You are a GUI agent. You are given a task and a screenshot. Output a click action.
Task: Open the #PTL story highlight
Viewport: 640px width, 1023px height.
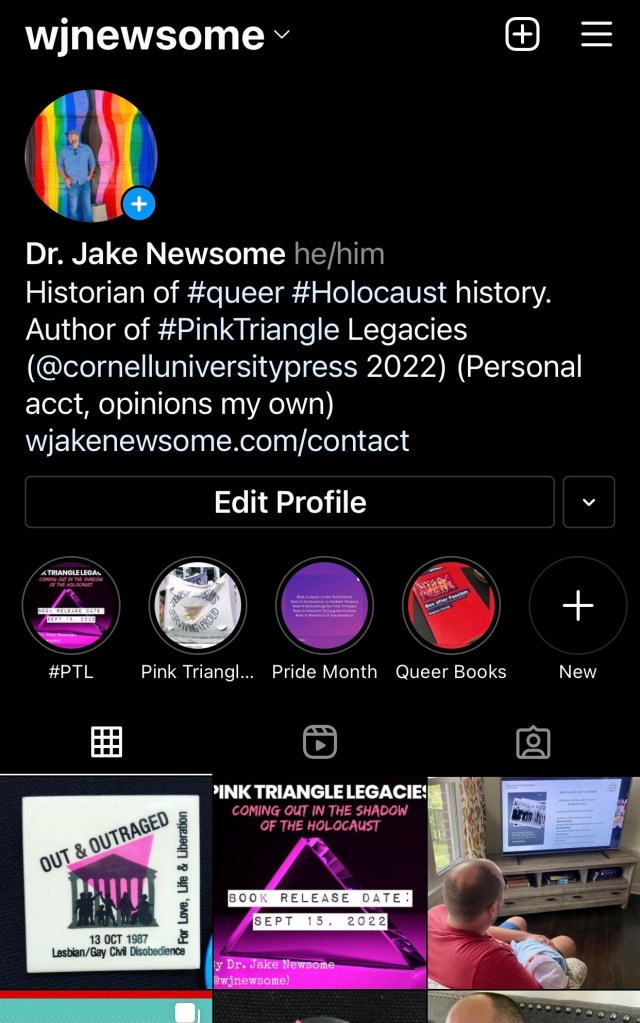click(x=71, y=606)
